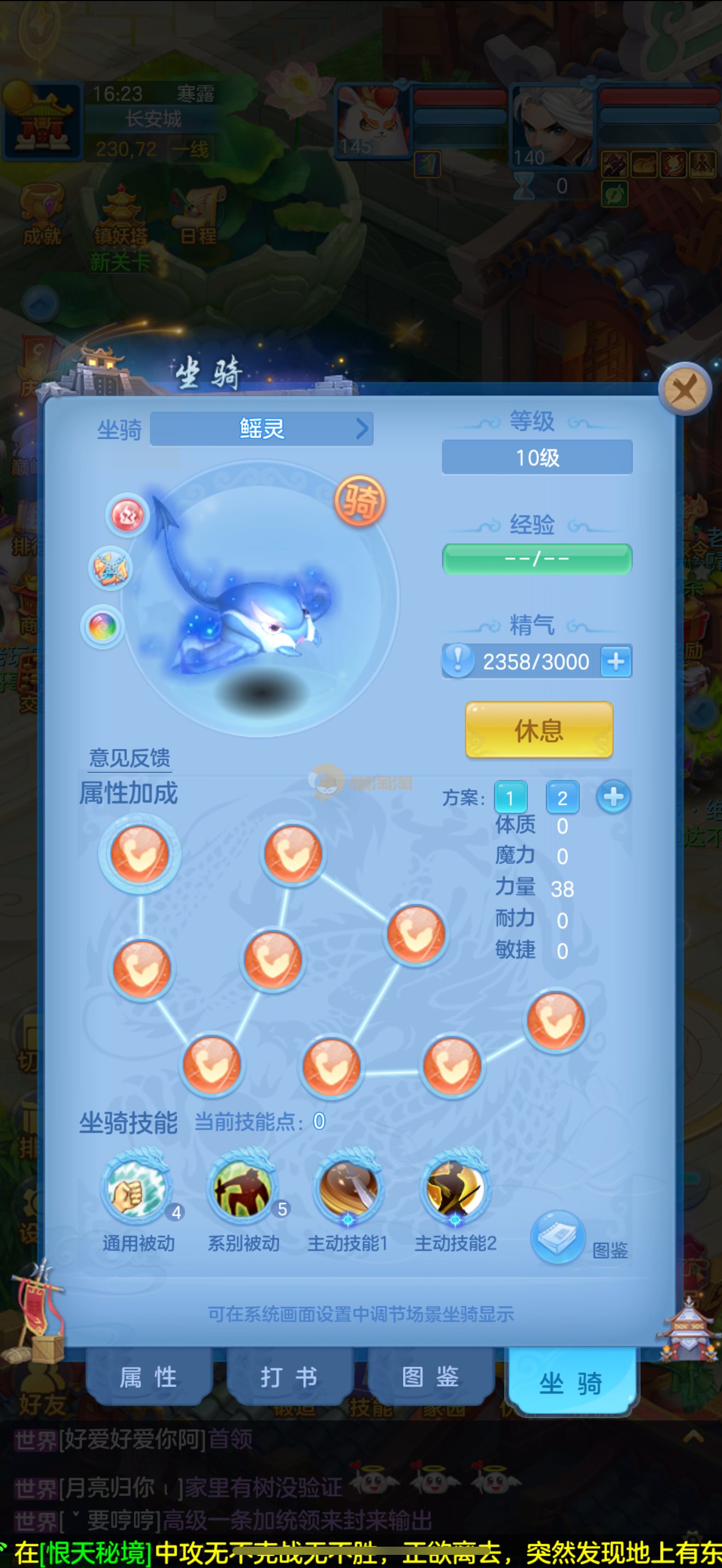View 精气 info exclamation icon
This screenshot has width=722, height=1568.
tap(458, 660)
